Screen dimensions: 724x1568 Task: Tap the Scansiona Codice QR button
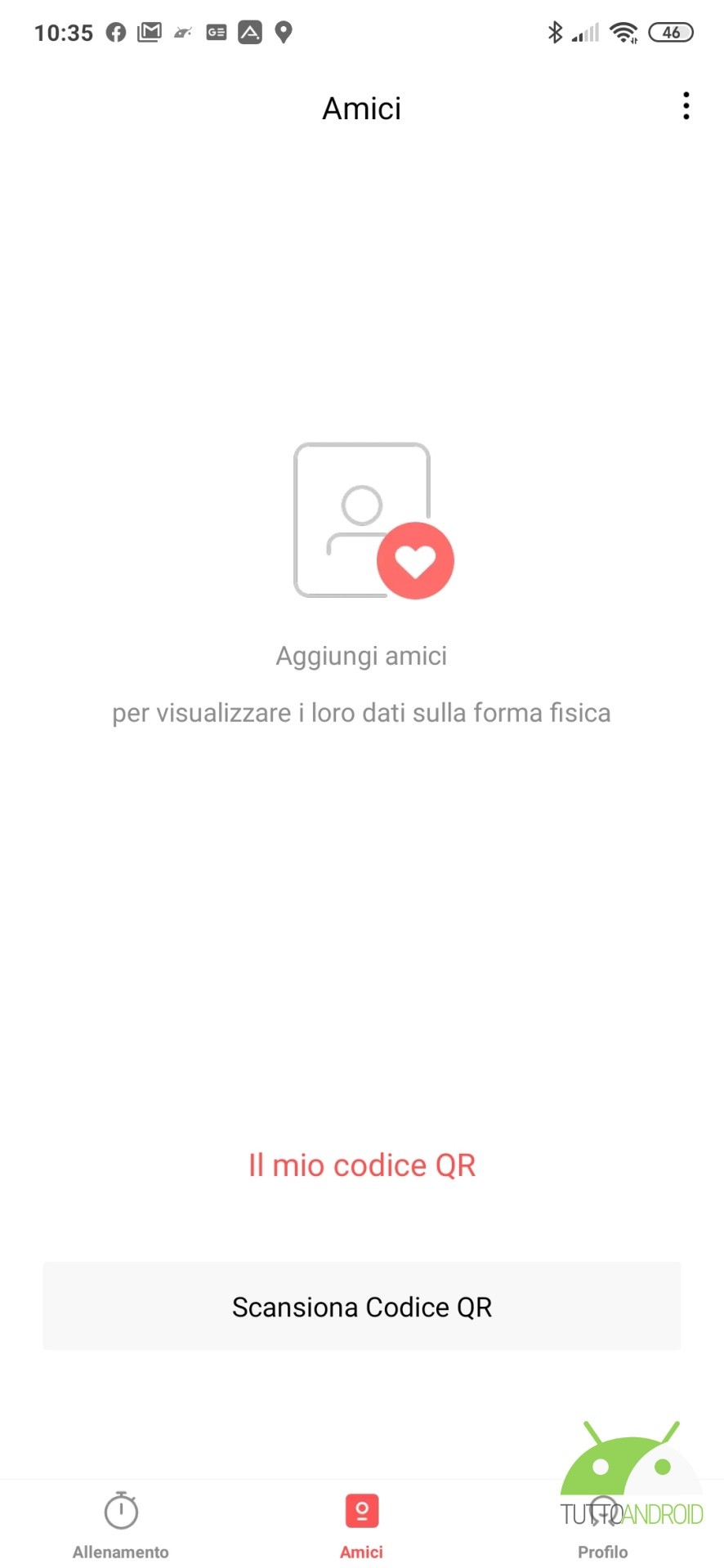[362, 1306]
